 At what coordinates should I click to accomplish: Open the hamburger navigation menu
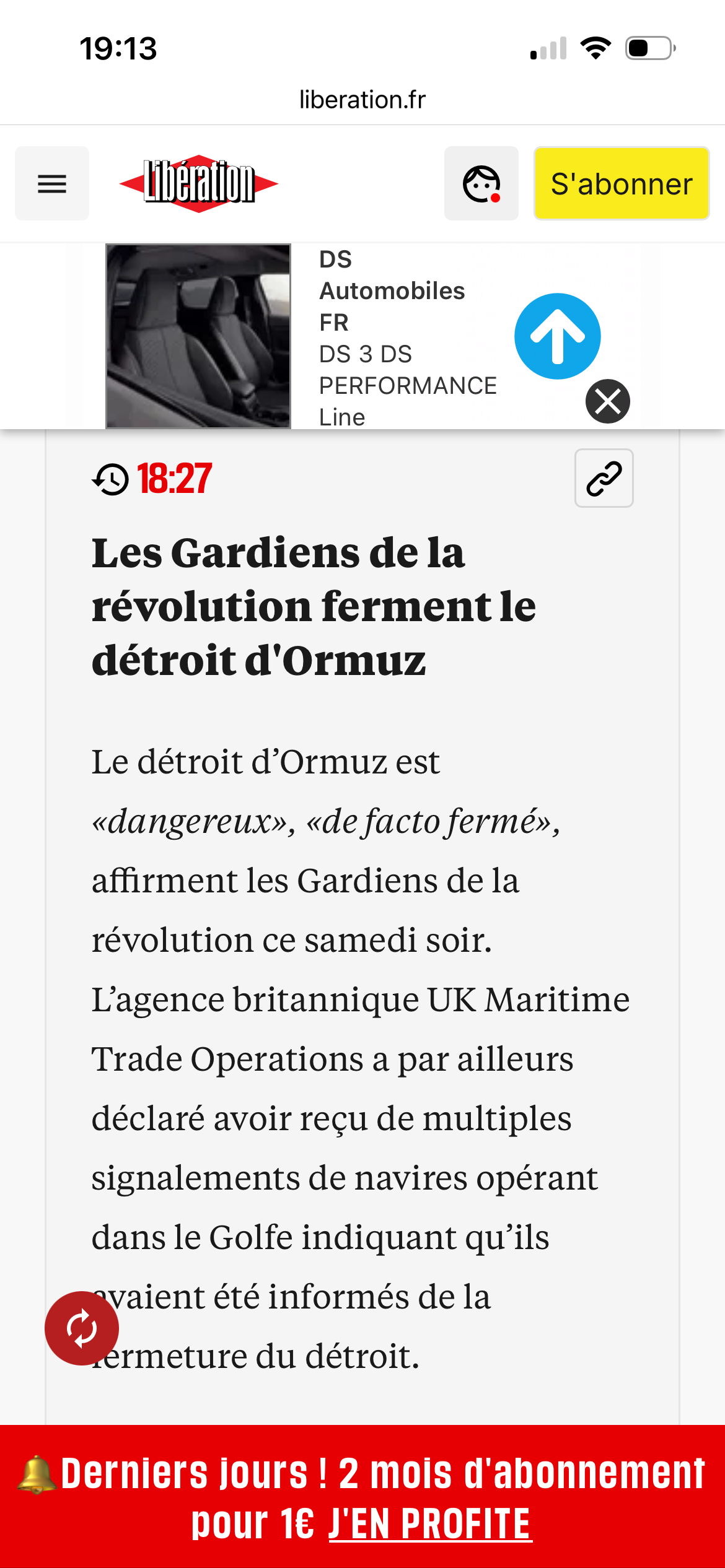[52, 184]
